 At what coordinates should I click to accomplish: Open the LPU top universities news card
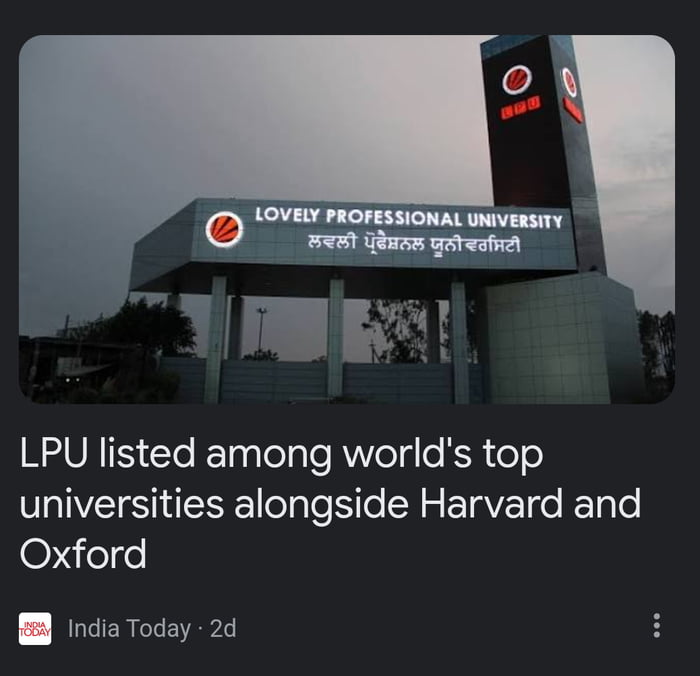(330, 502)
